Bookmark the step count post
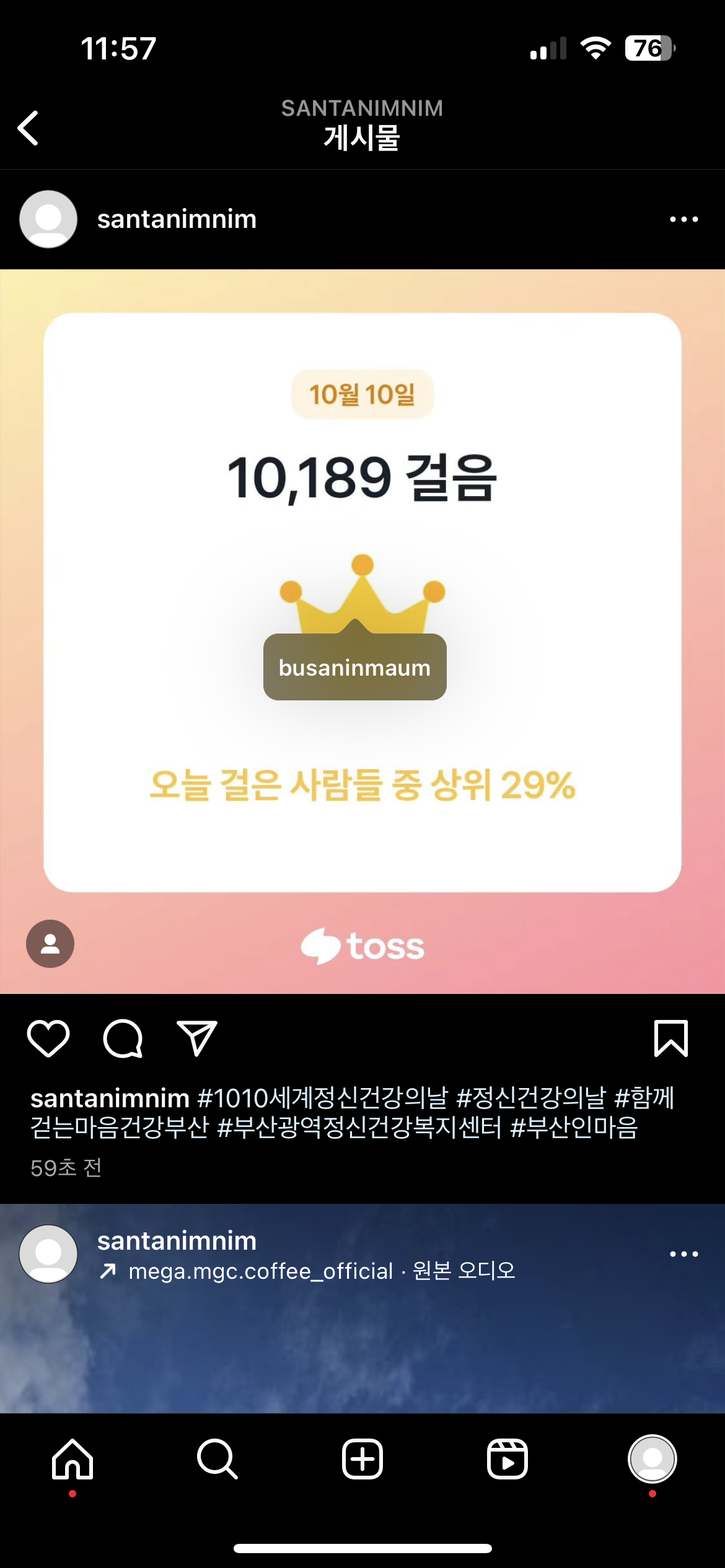 point(671,1039)
